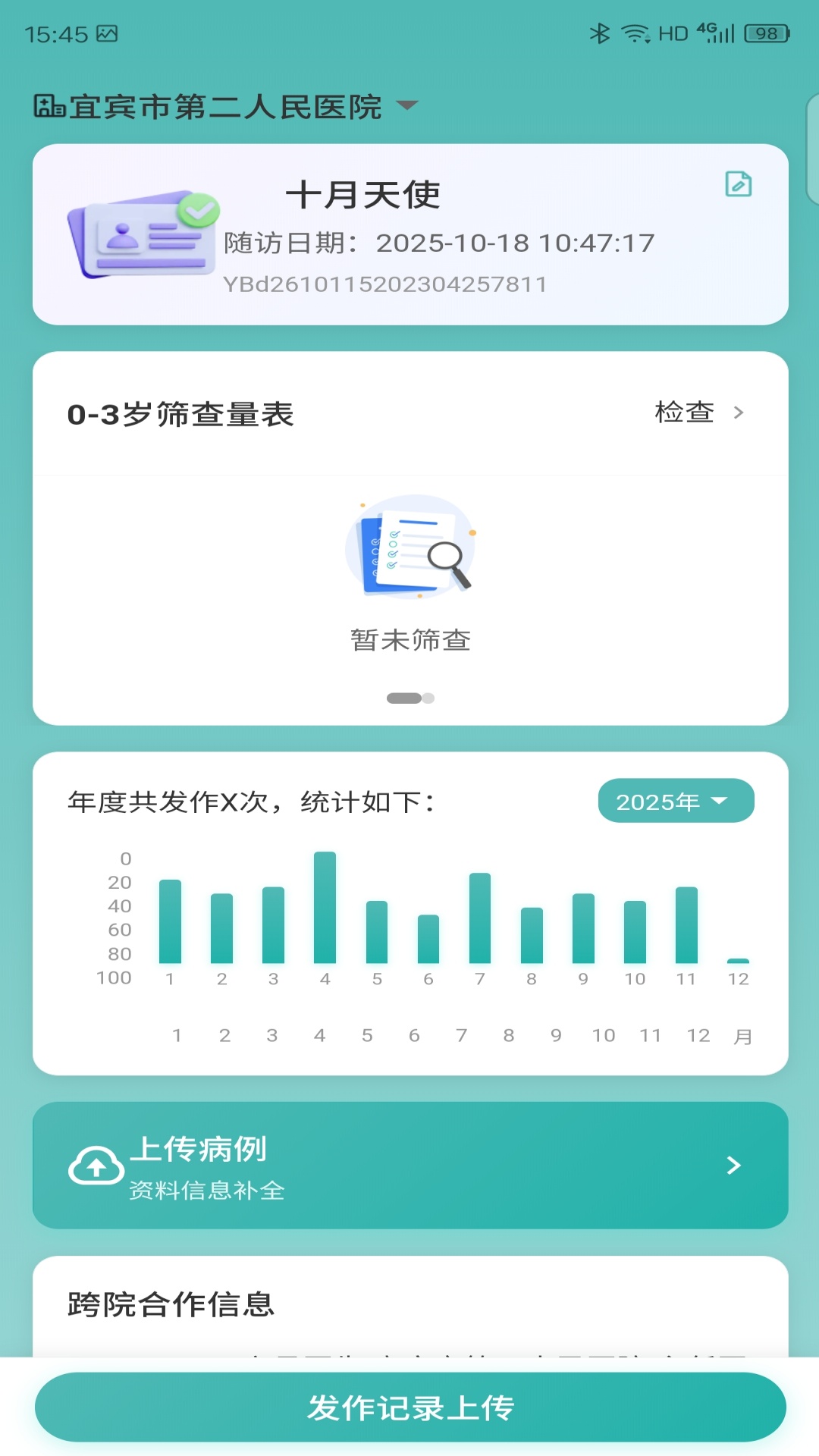Tap the 发作记录上传 button
The height and width of the screenshot is (1456, 819).
(x=409, y=1407)
